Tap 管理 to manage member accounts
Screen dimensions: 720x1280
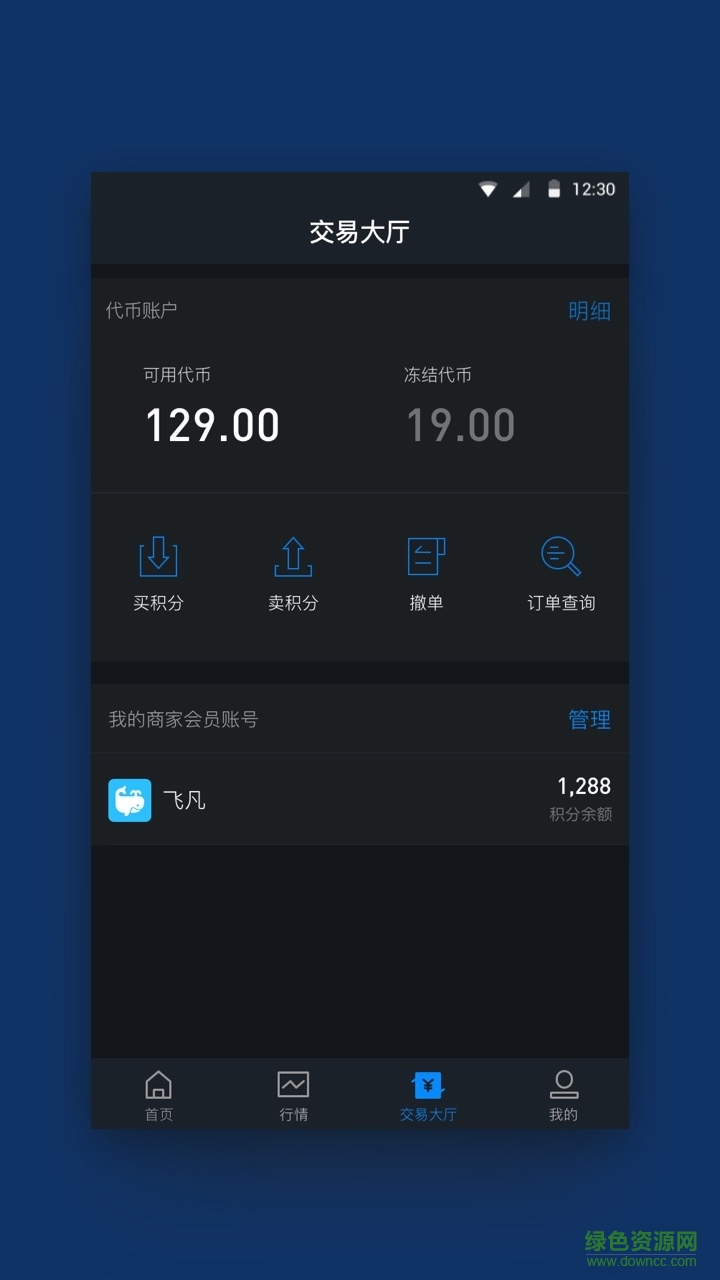[x=589, y=719]
